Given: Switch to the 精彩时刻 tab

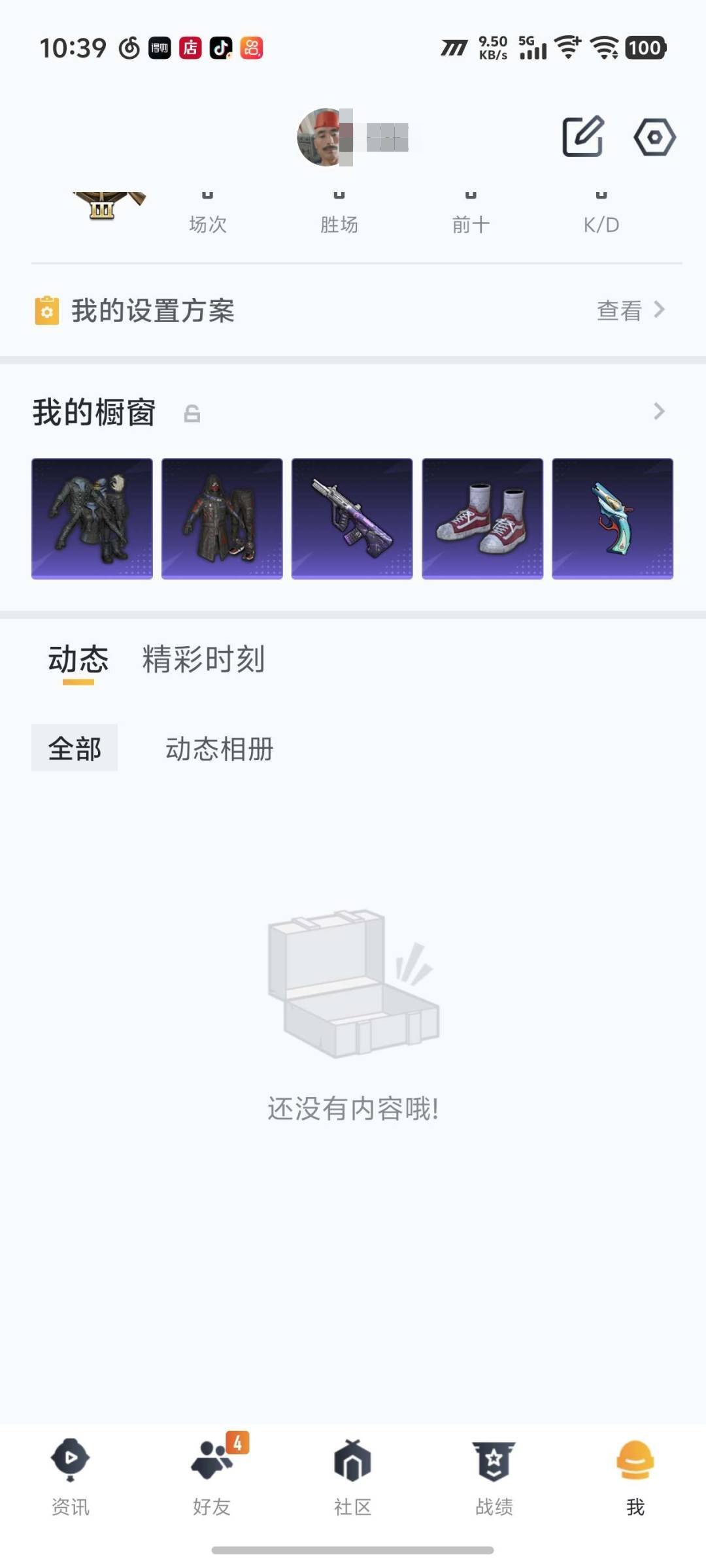Looking at the screenshot, I should [203, 661].
